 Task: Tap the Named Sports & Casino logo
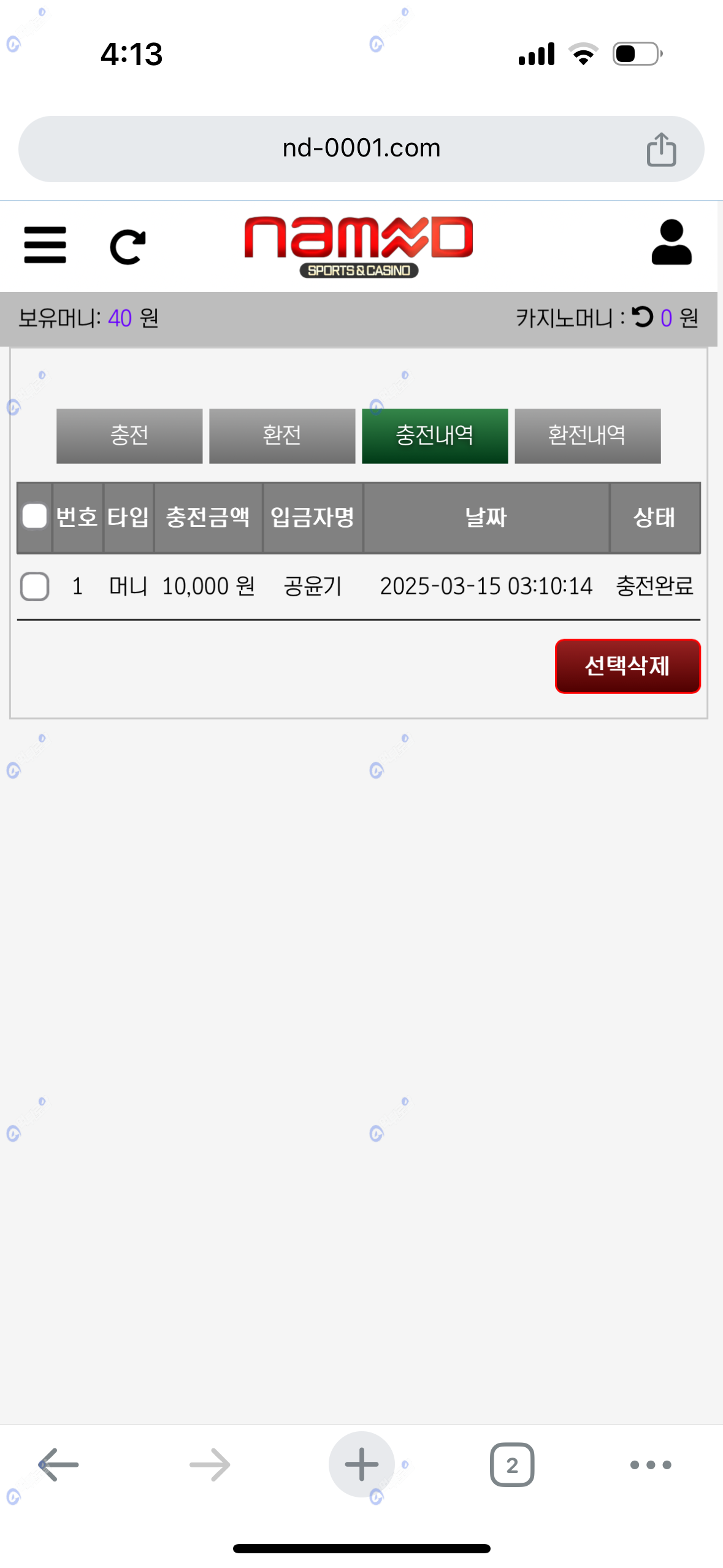[359, 246]
